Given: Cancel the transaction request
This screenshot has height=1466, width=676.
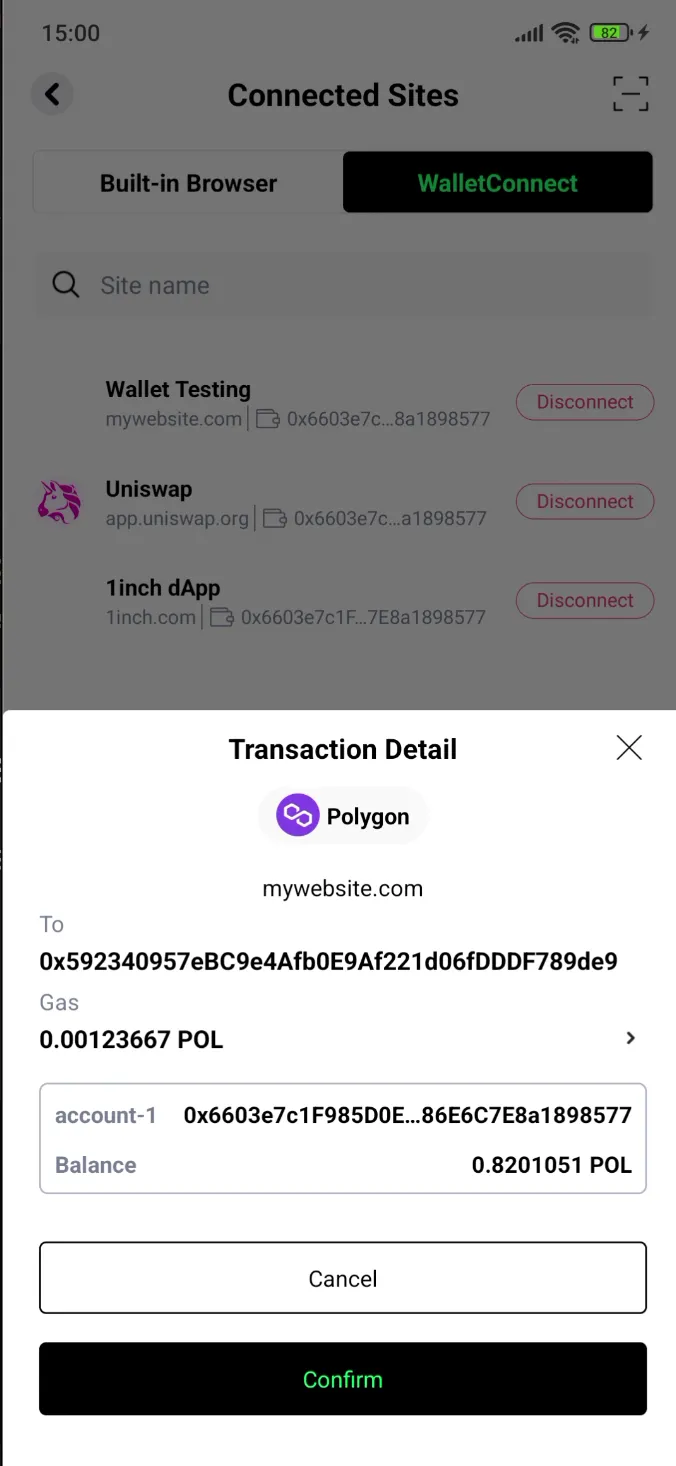Looking at the screenshot, I should 342,1278.
